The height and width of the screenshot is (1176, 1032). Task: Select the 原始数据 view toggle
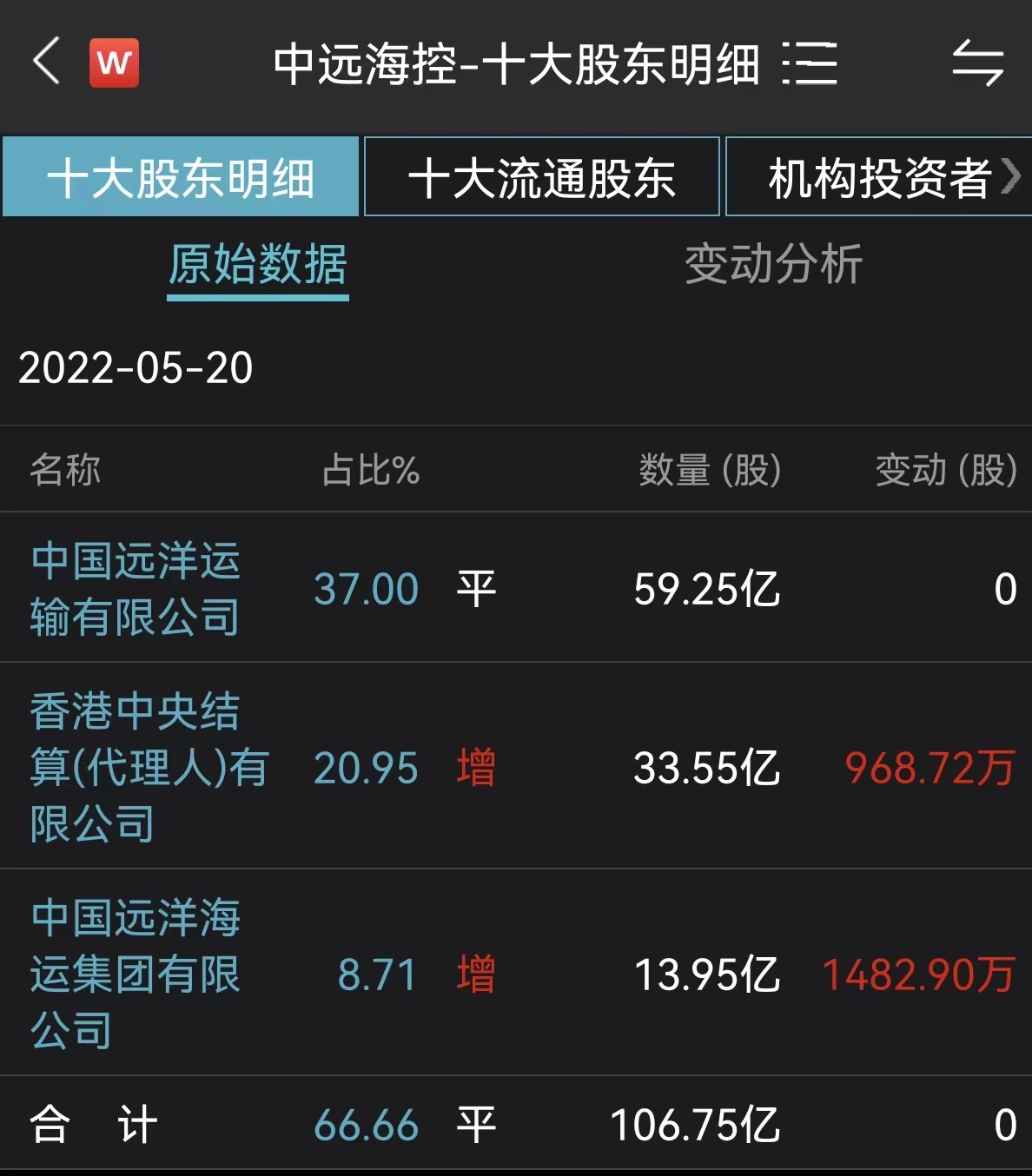click(258, 267)
